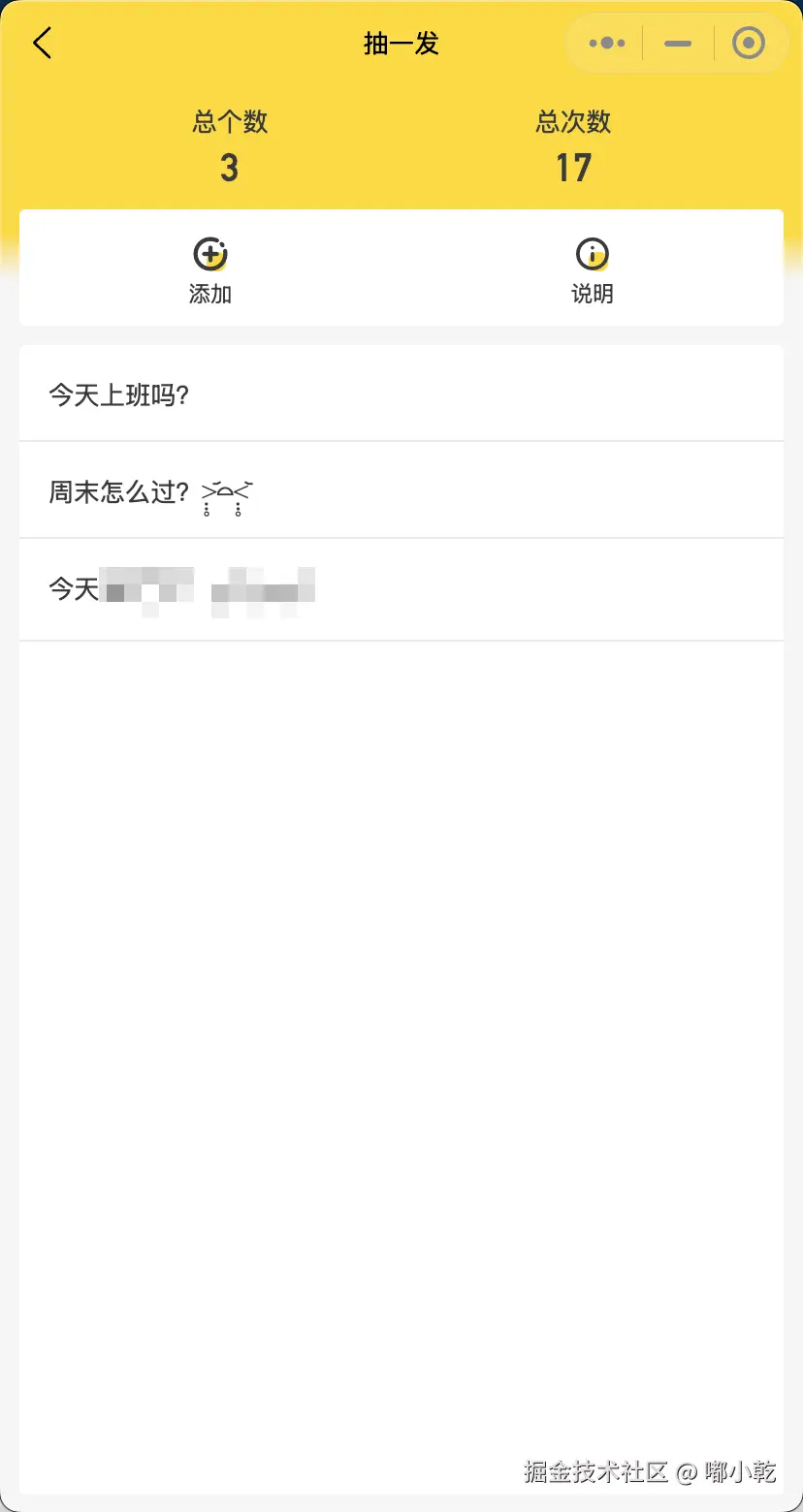
Task: Open the mini-program more options menu
Action: [606, 43]
